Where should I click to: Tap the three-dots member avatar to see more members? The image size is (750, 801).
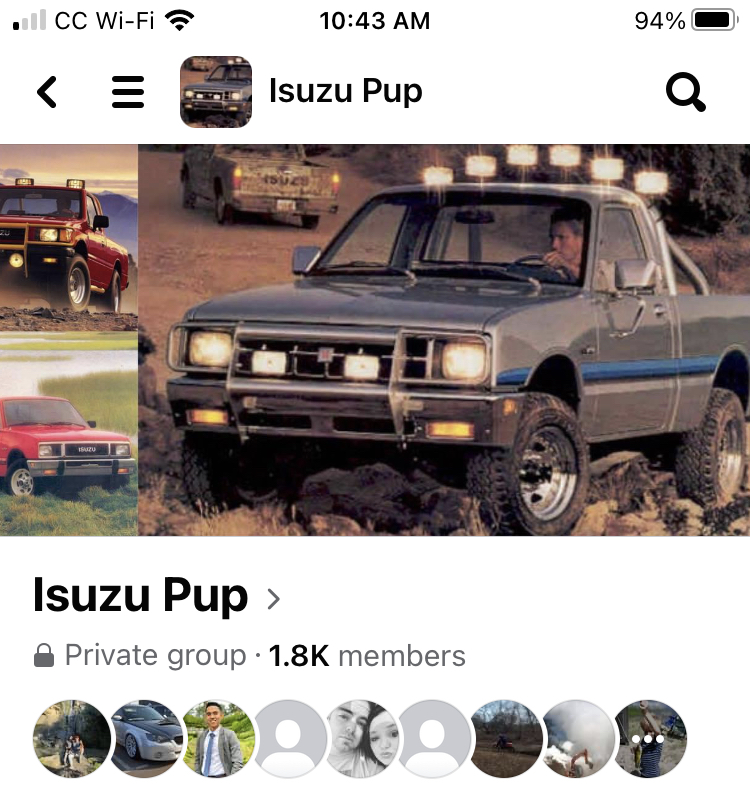(x=649, y=739)
